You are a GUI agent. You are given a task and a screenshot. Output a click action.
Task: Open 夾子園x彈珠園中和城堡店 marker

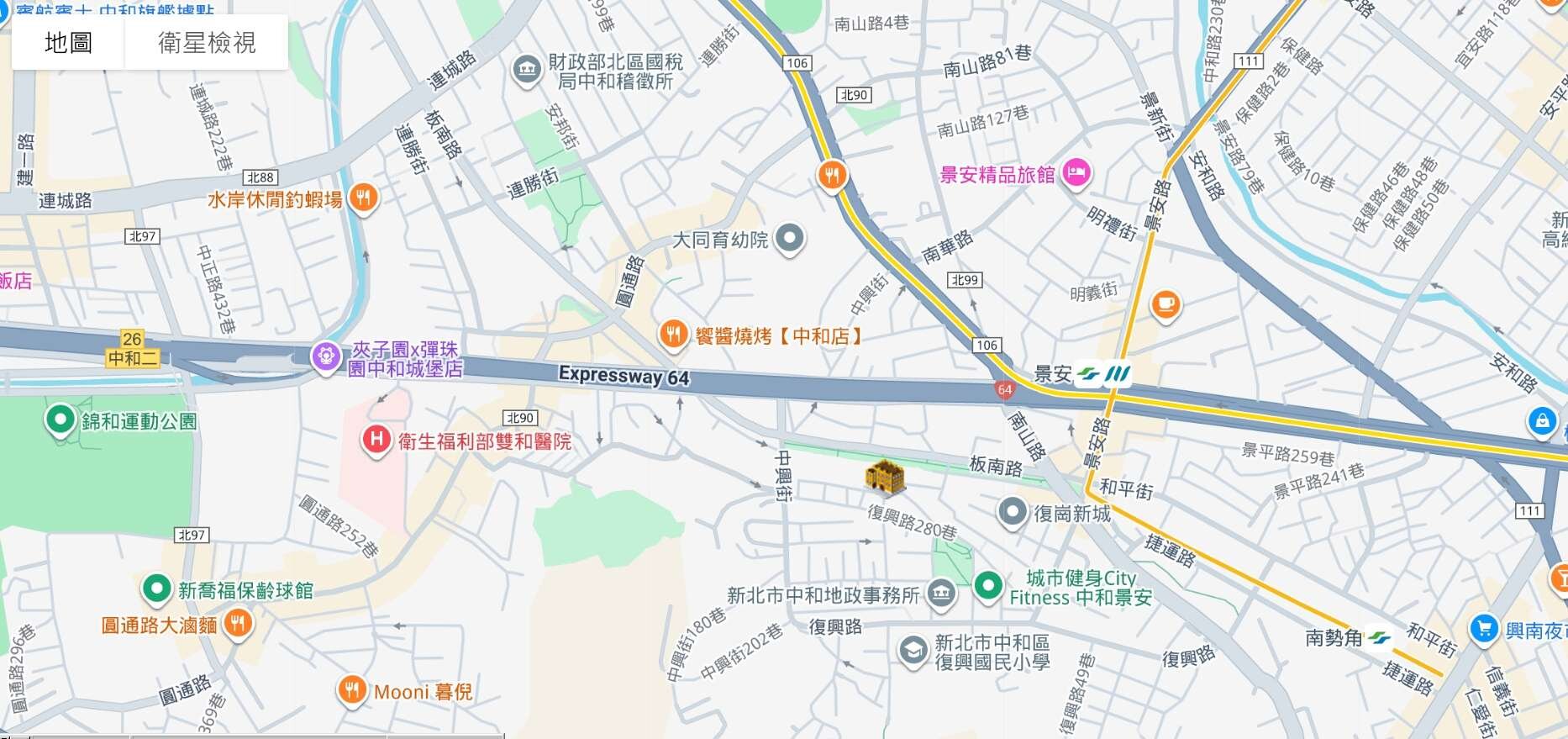pos(325,356)
